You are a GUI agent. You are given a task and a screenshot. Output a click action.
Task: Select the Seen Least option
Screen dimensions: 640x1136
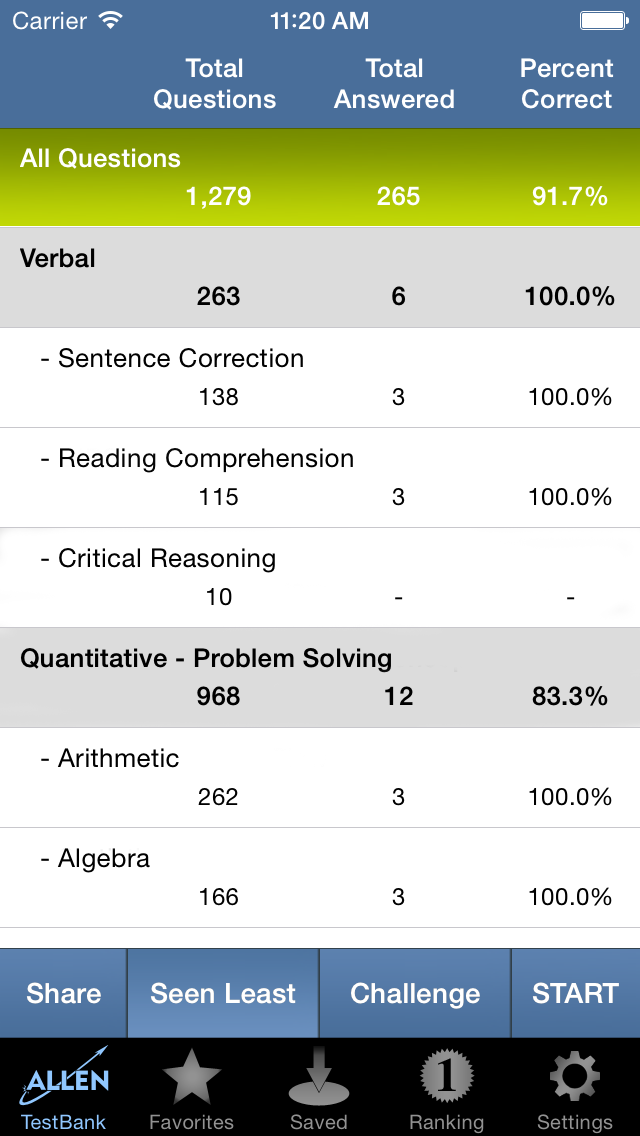tap(223, 993)
